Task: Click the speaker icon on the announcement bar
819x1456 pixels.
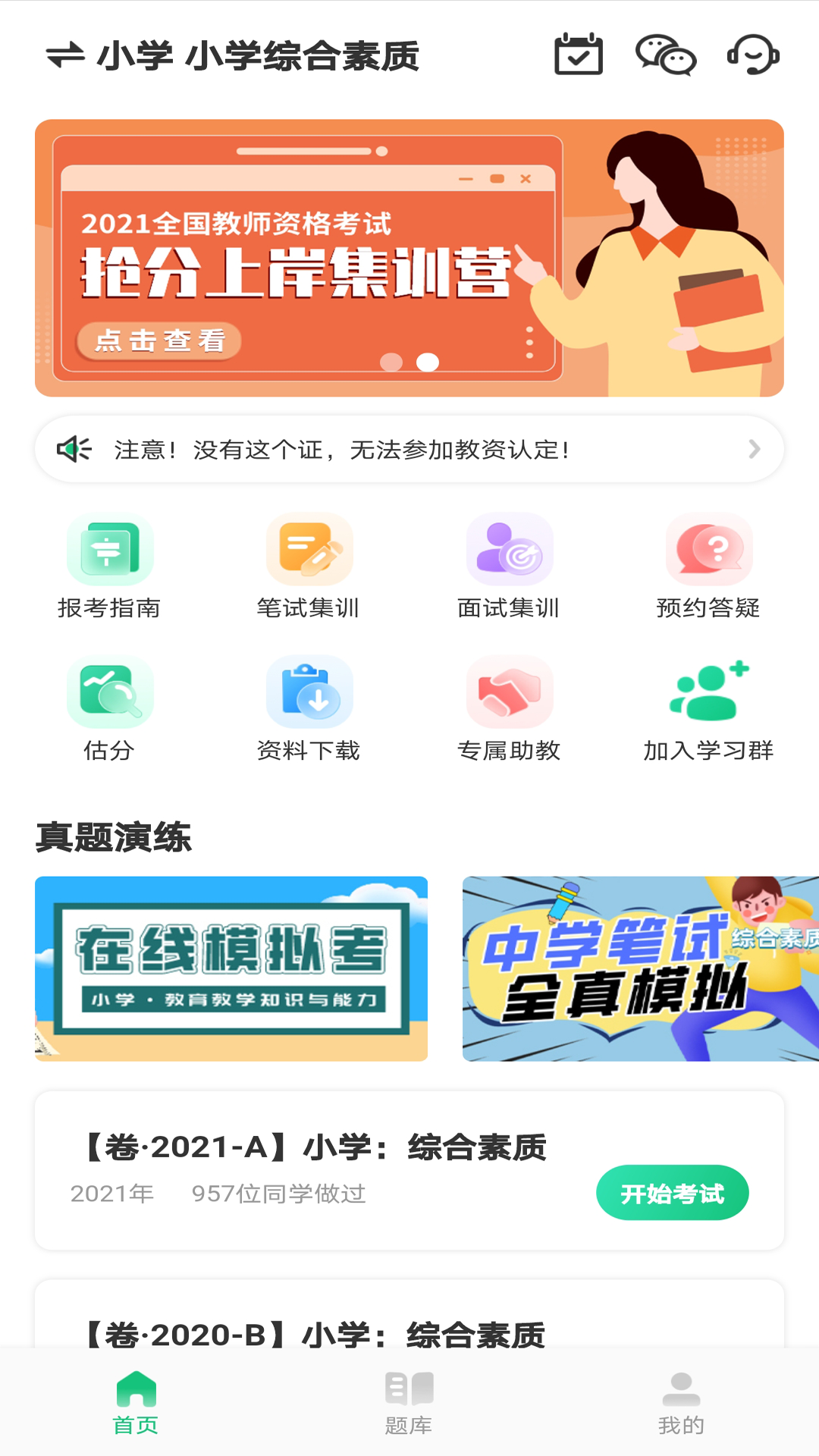Action: [74, 448]
